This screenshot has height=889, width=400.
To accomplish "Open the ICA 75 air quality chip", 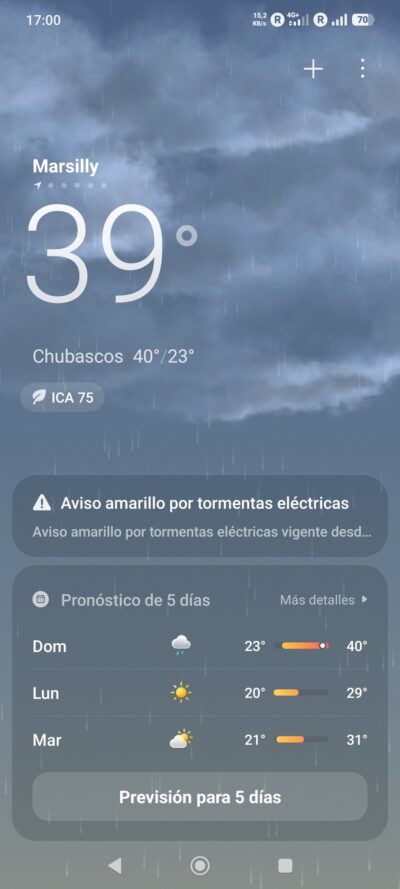I will (62, 397).
